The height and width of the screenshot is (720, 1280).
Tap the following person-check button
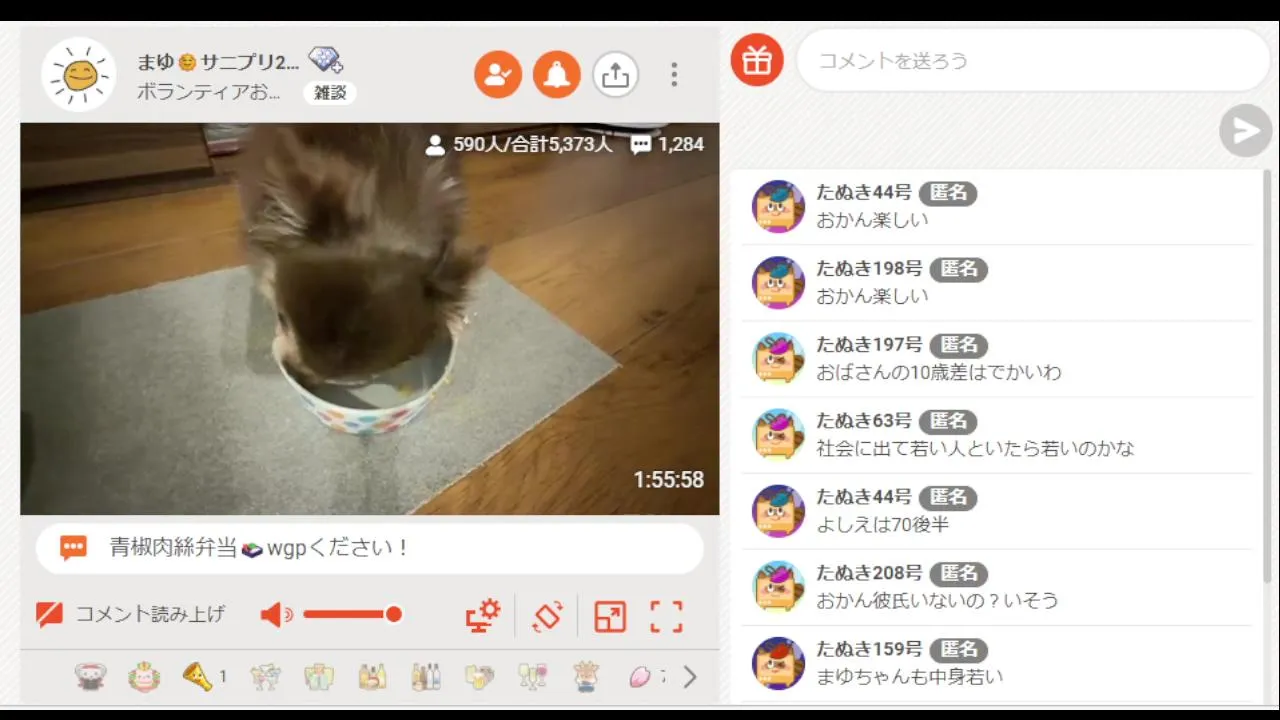click(498, 74)
